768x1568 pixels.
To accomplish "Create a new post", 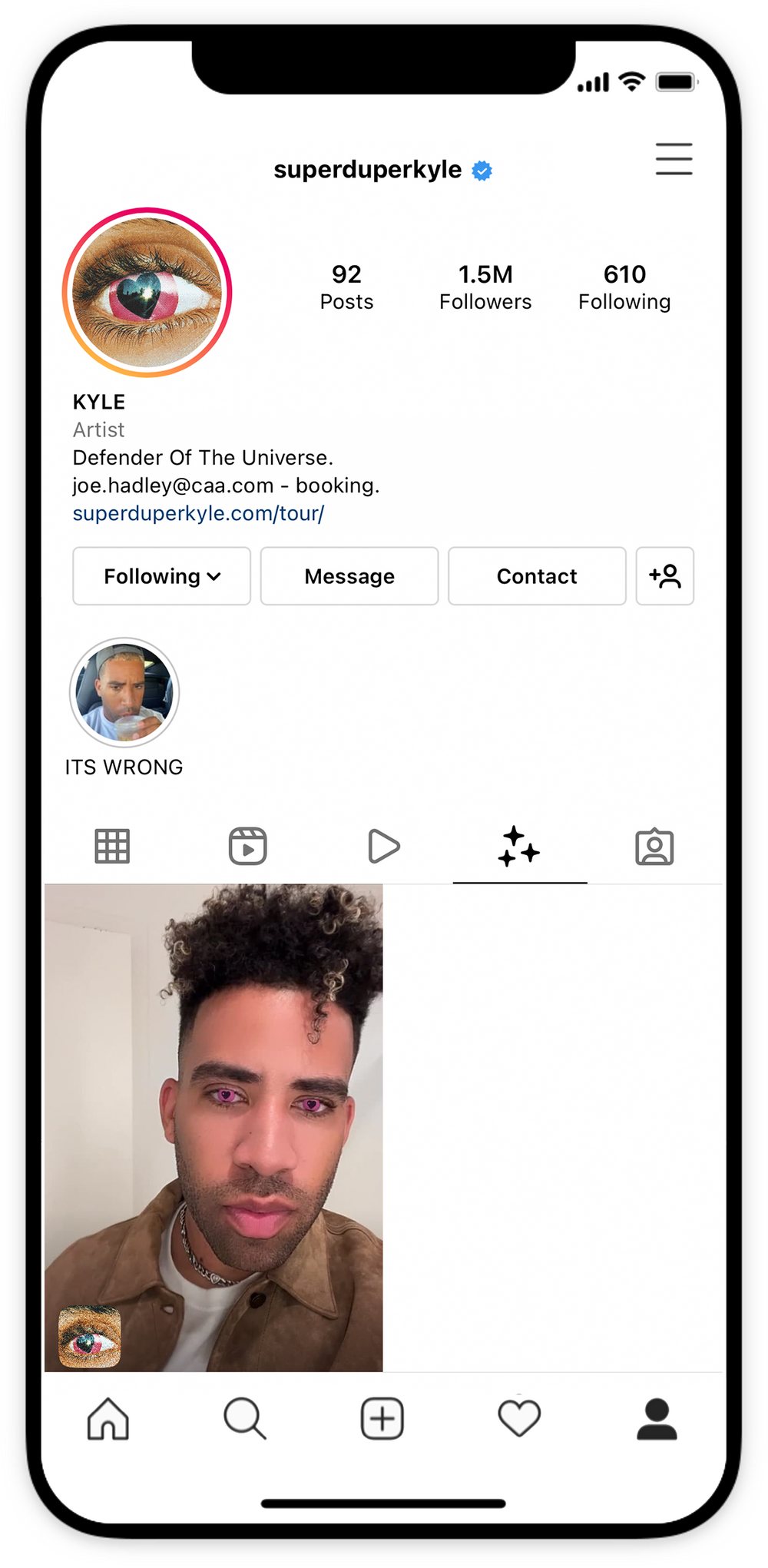I will [382, 1418].
